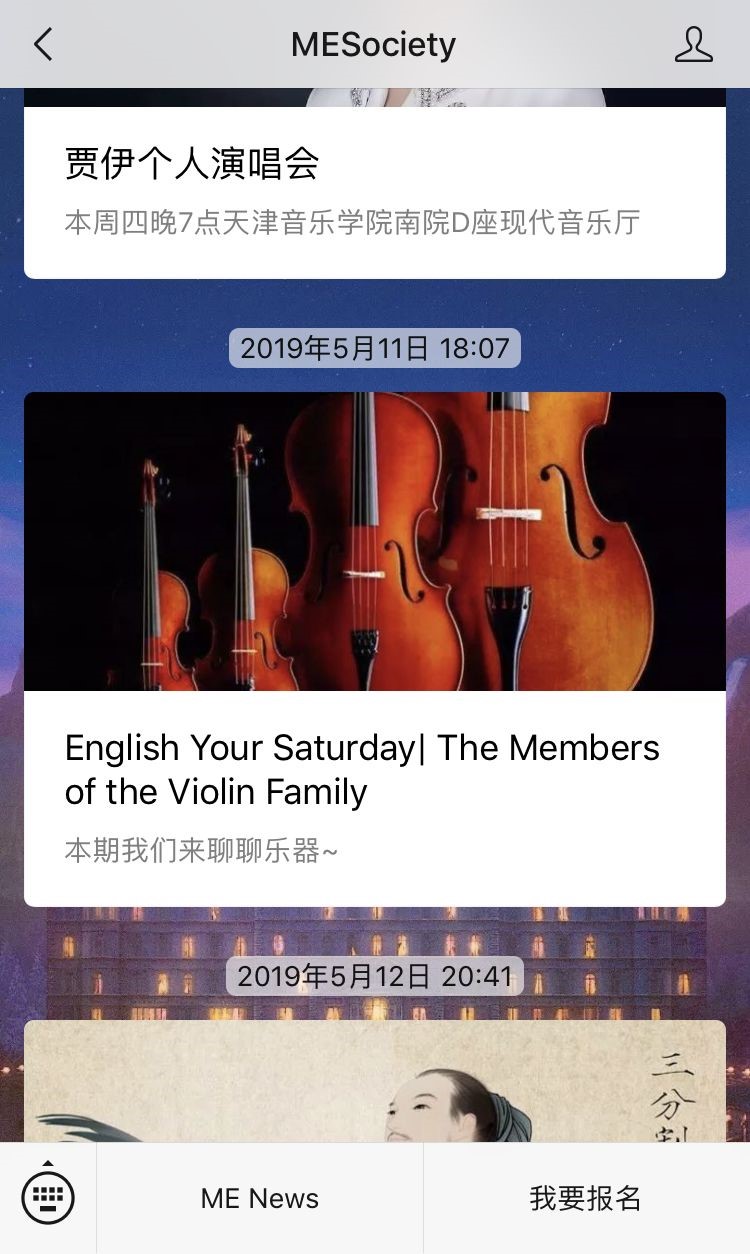Open the English Your Saturday violin article
Viewport: 750px width, 1254px height.
[374, 650]
